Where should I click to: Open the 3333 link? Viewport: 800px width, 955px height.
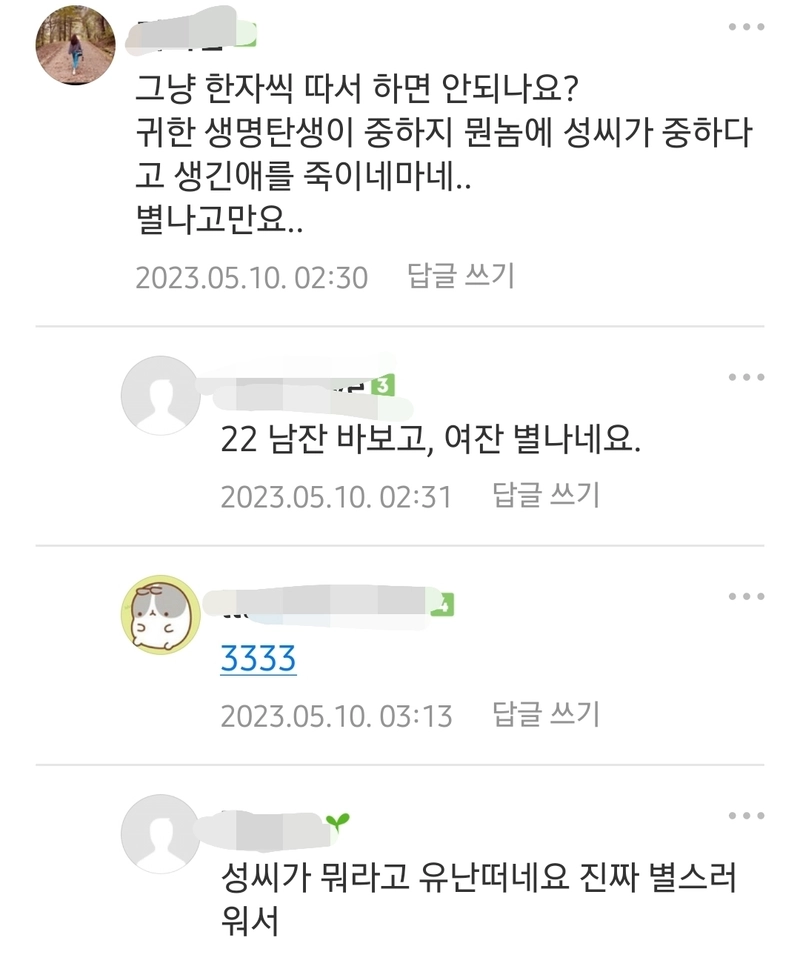point(258,659)
